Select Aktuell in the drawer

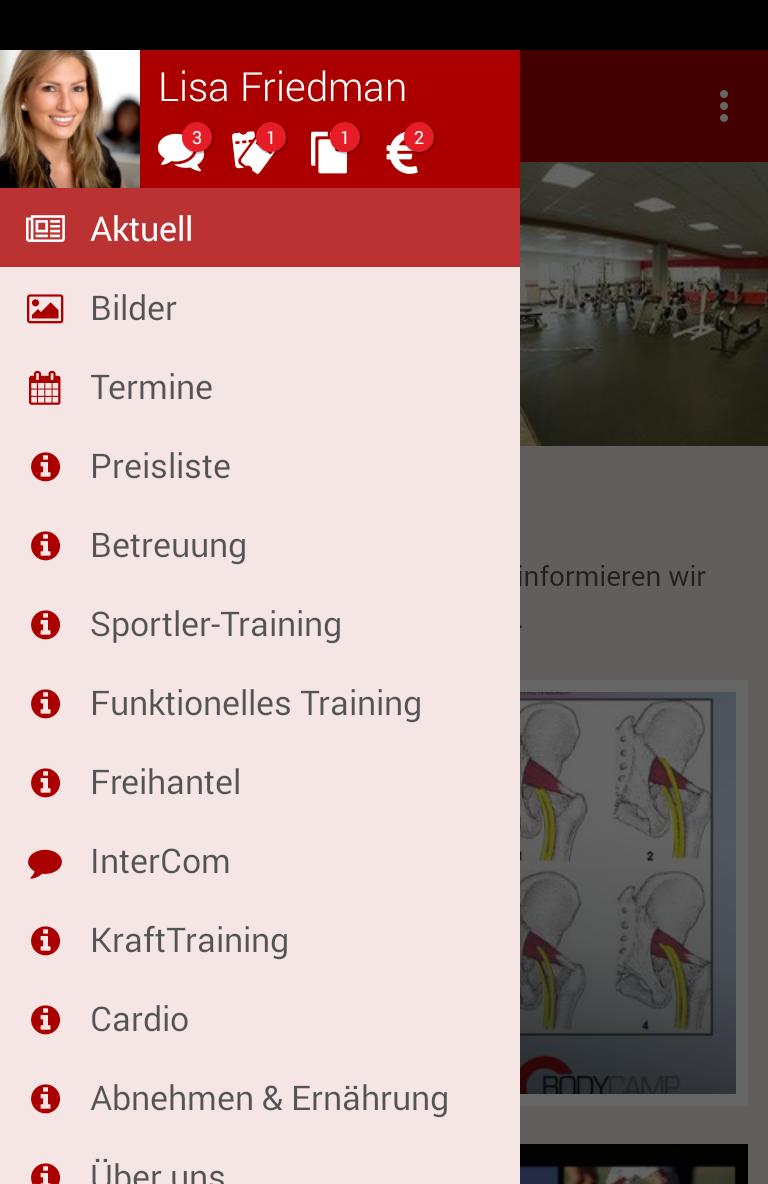coord(142,229)
